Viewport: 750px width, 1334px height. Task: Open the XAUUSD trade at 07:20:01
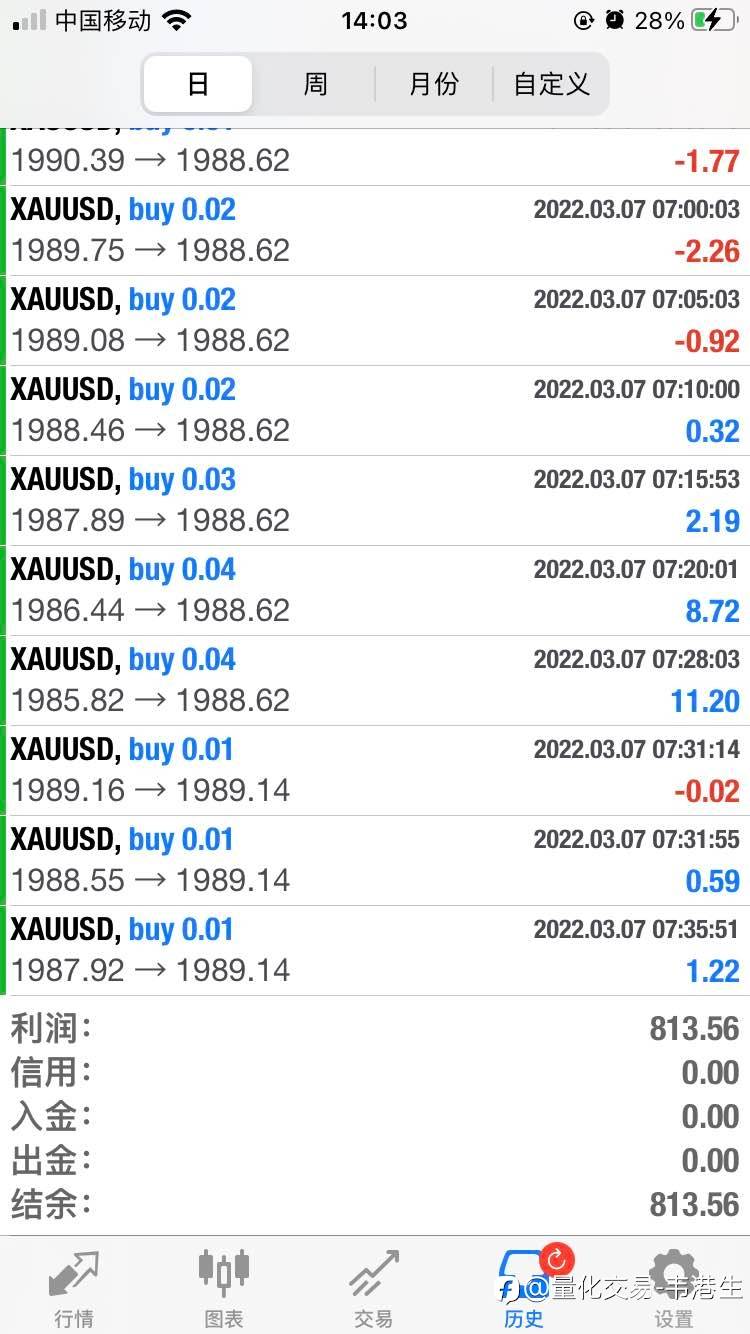pos(375,590)
